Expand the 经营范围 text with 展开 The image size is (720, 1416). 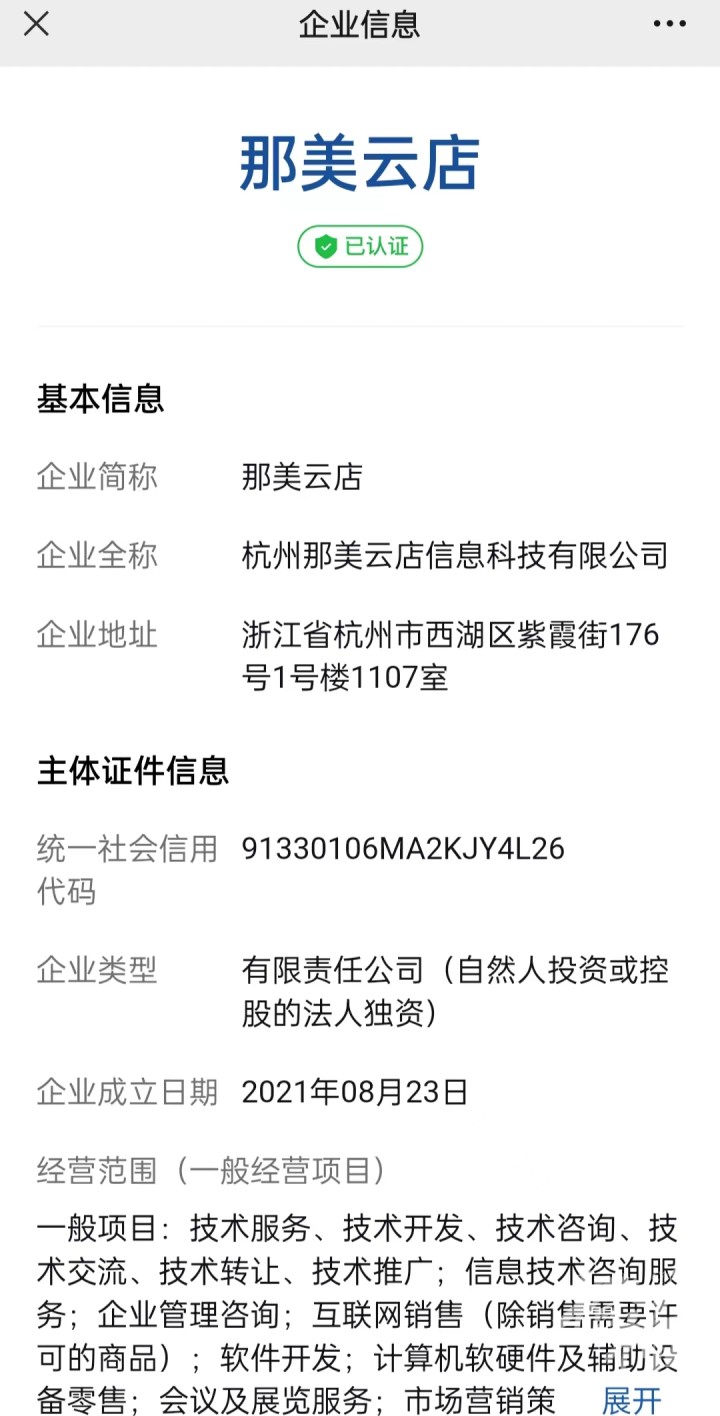click(x=631, y=1400)
